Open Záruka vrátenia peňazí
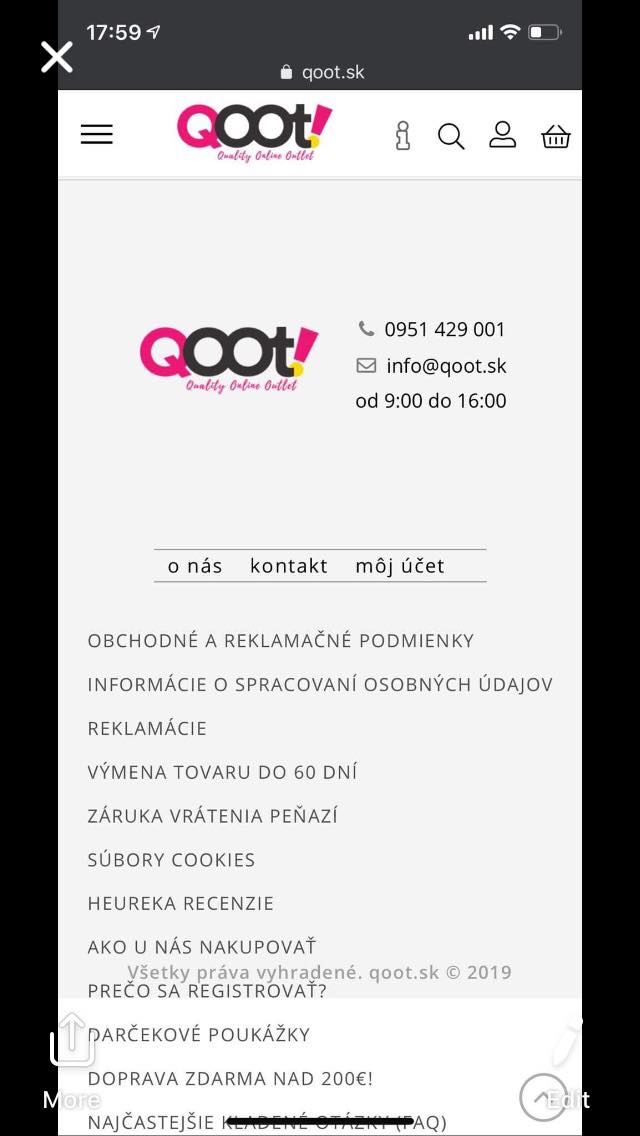 212,816
